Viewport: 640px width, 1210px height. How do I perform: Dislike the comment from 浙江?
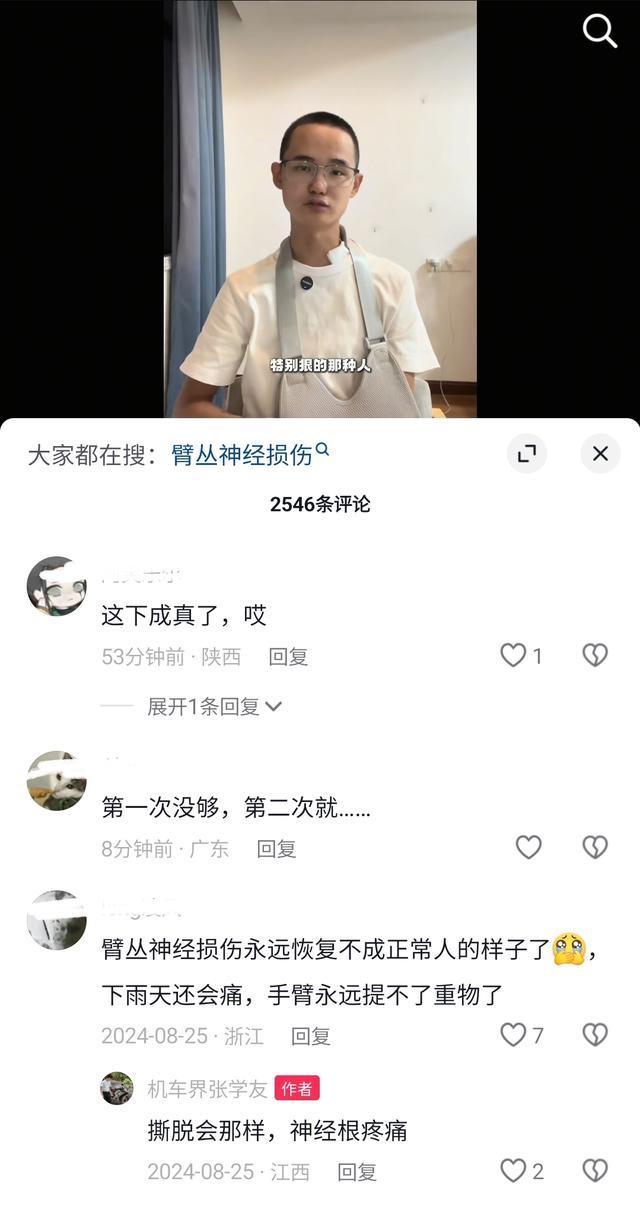click(x=595, y=1035)
